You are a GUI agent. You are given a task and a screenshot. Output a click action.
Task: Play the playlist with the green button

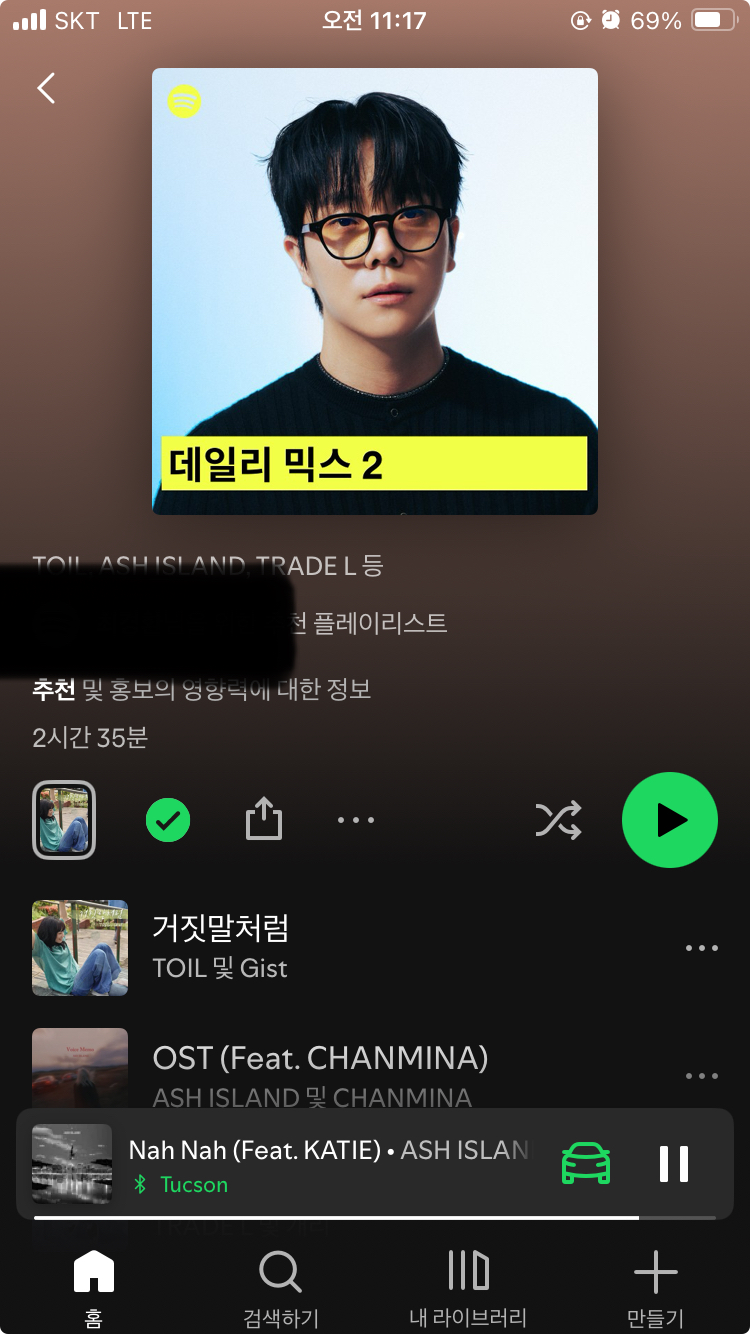coord(670,820)
